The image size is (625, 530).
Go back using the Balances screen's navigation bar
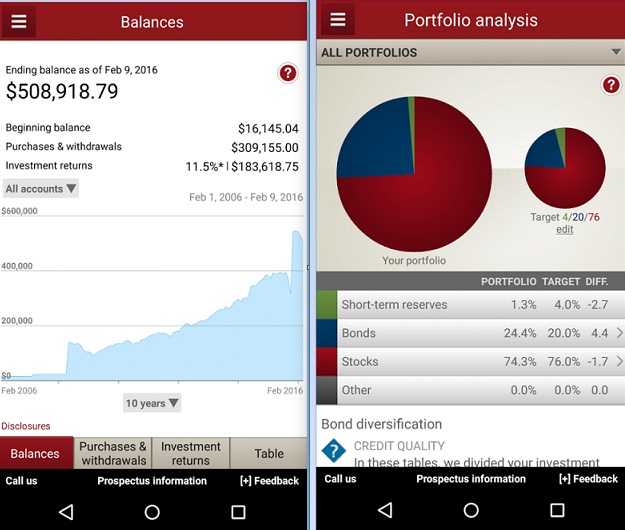(66, 511)
